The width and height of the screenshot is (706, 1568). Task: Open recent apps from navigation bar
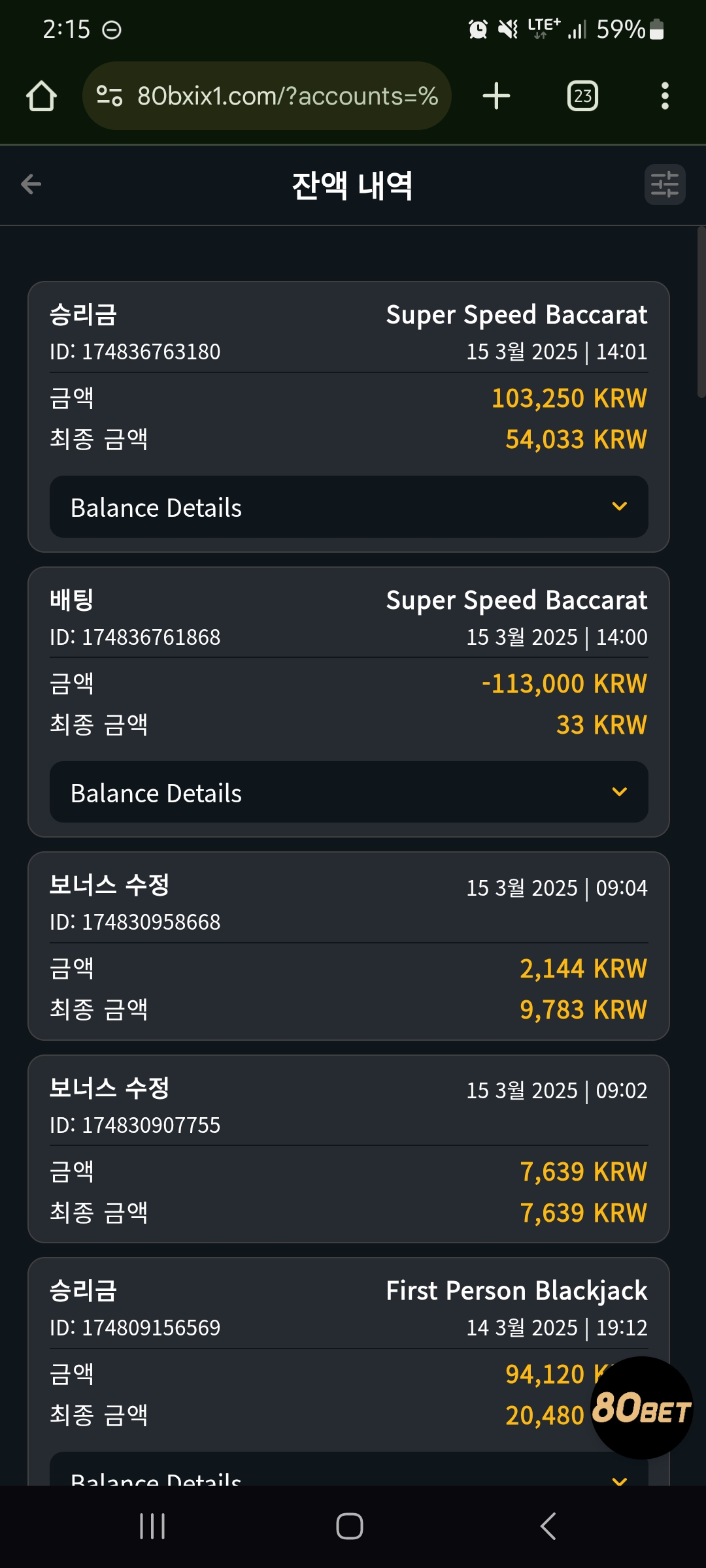[152, 1527]
